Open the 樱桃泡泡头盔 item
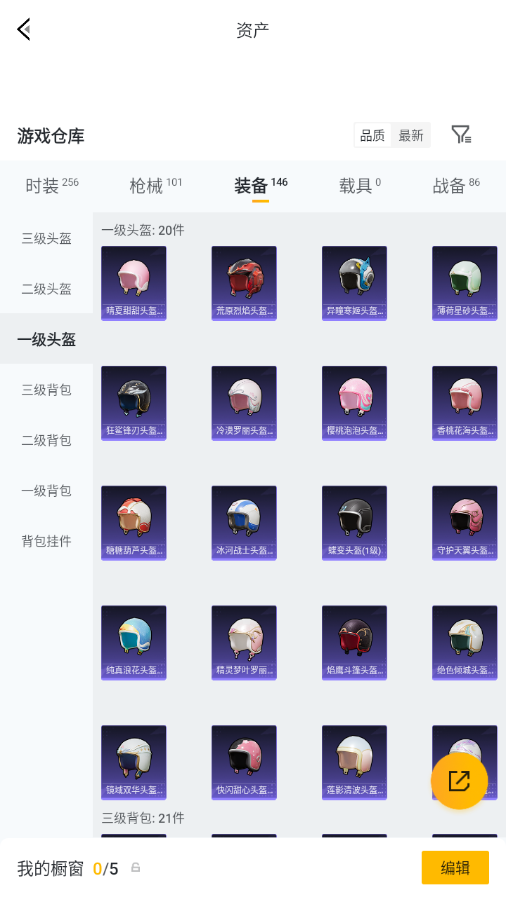 (x=354, y=403)
